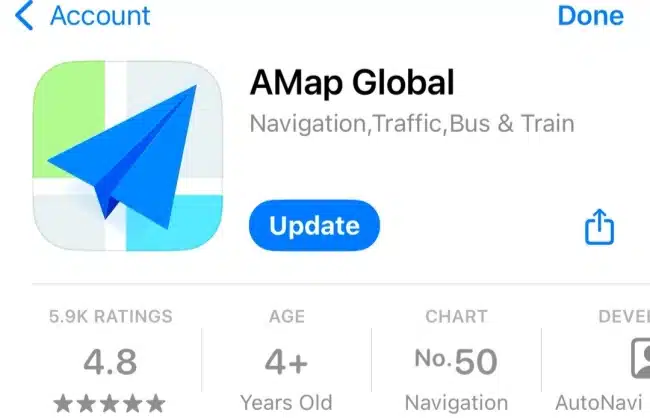Open the 5.9K ratings section
650x418 pixels.
tap(110, 362)
